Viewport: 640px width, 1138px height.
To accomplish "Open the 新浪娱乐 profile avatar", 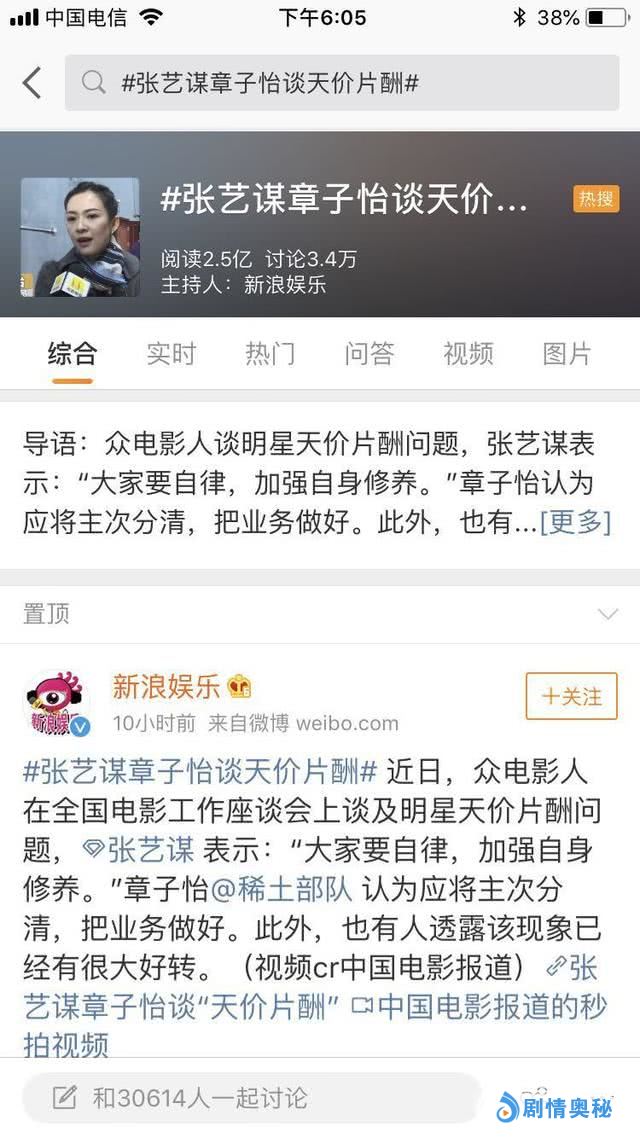I will pos(57,703).
